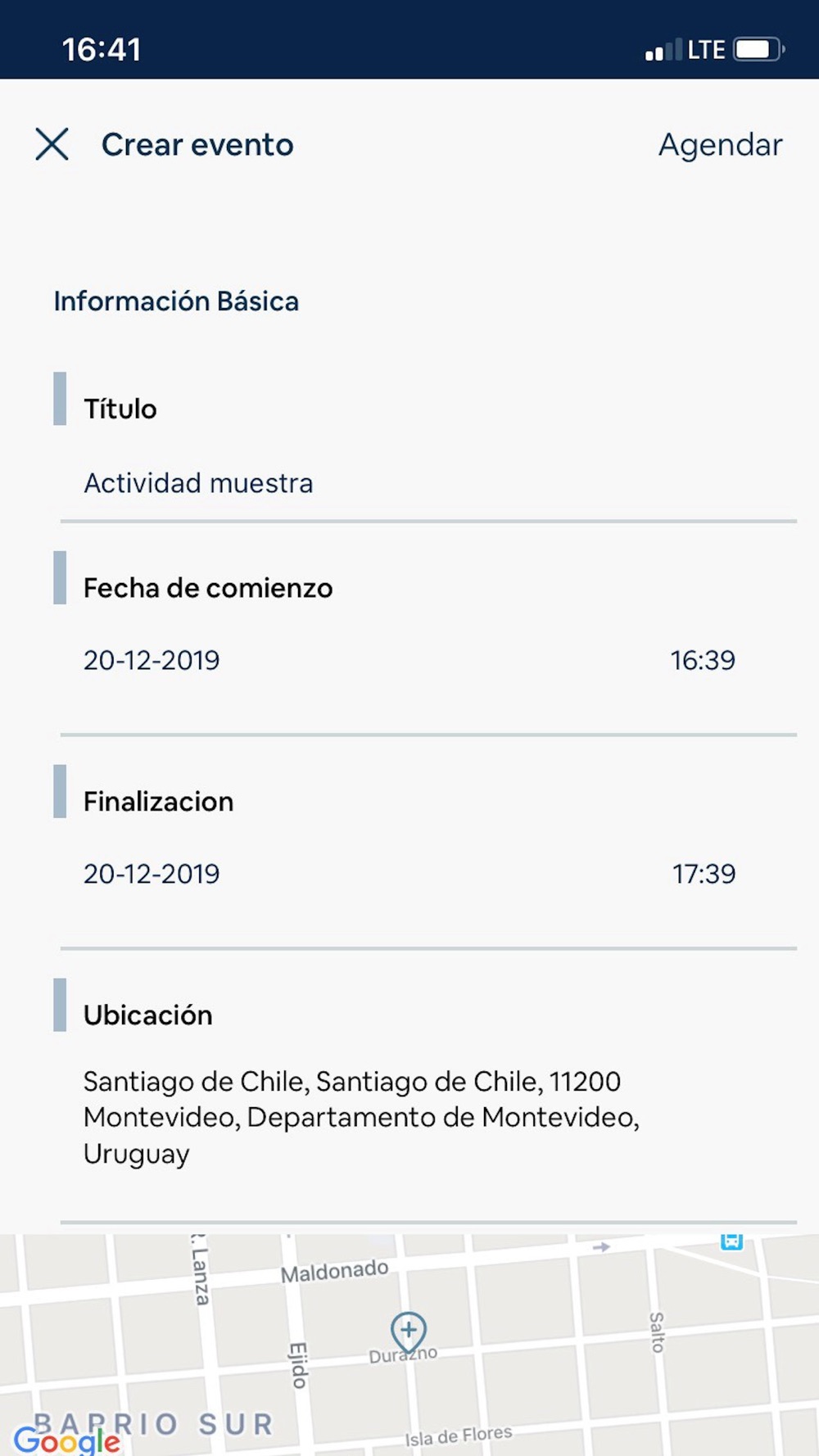Edit the Título field "Actividad muestra"
Screen dimensions: 819x1456
(198, 483)
